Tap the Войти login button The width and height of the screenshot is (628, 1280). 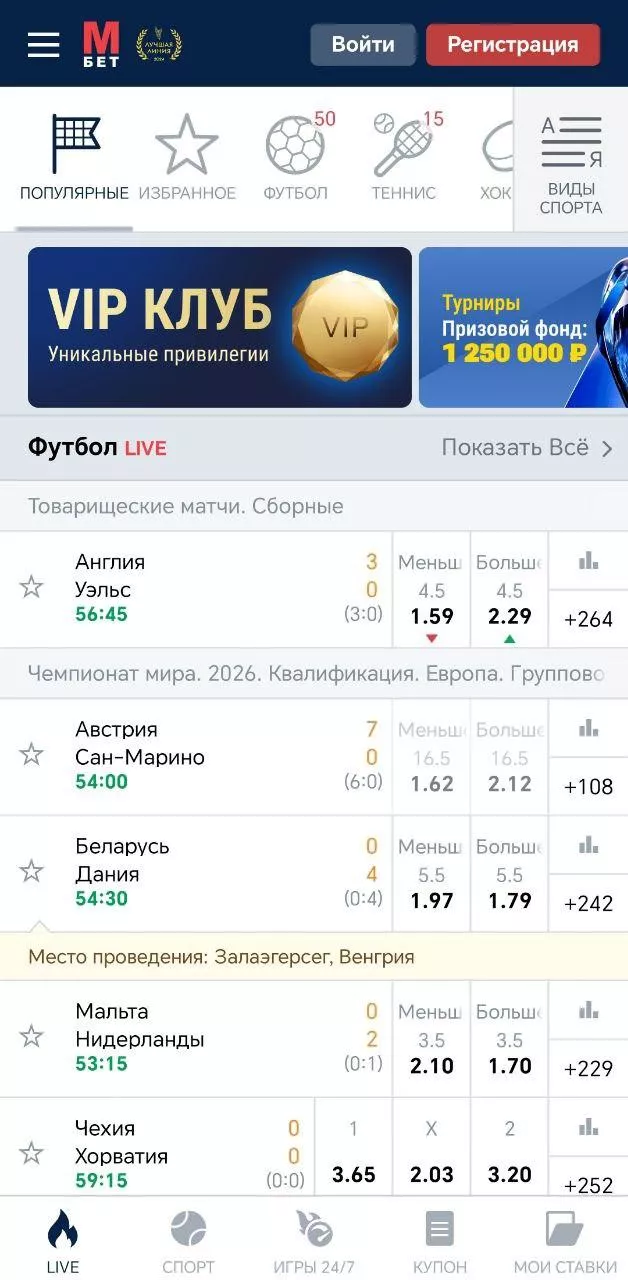(x=362, y=44)
